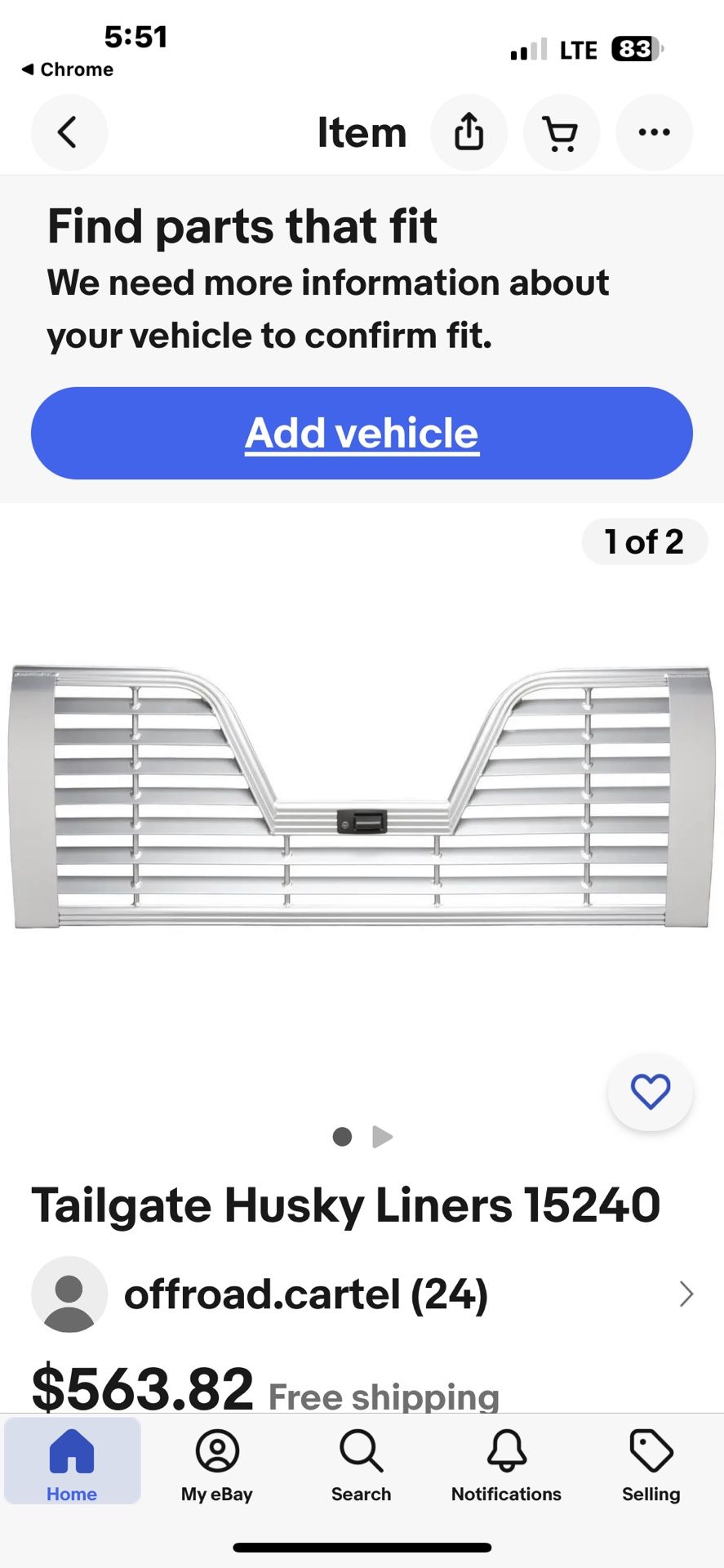Image resolution: width=724 pixels, height=1568 pixels.
Task: Go back from the Item page
Action: (x=69, y=132)
